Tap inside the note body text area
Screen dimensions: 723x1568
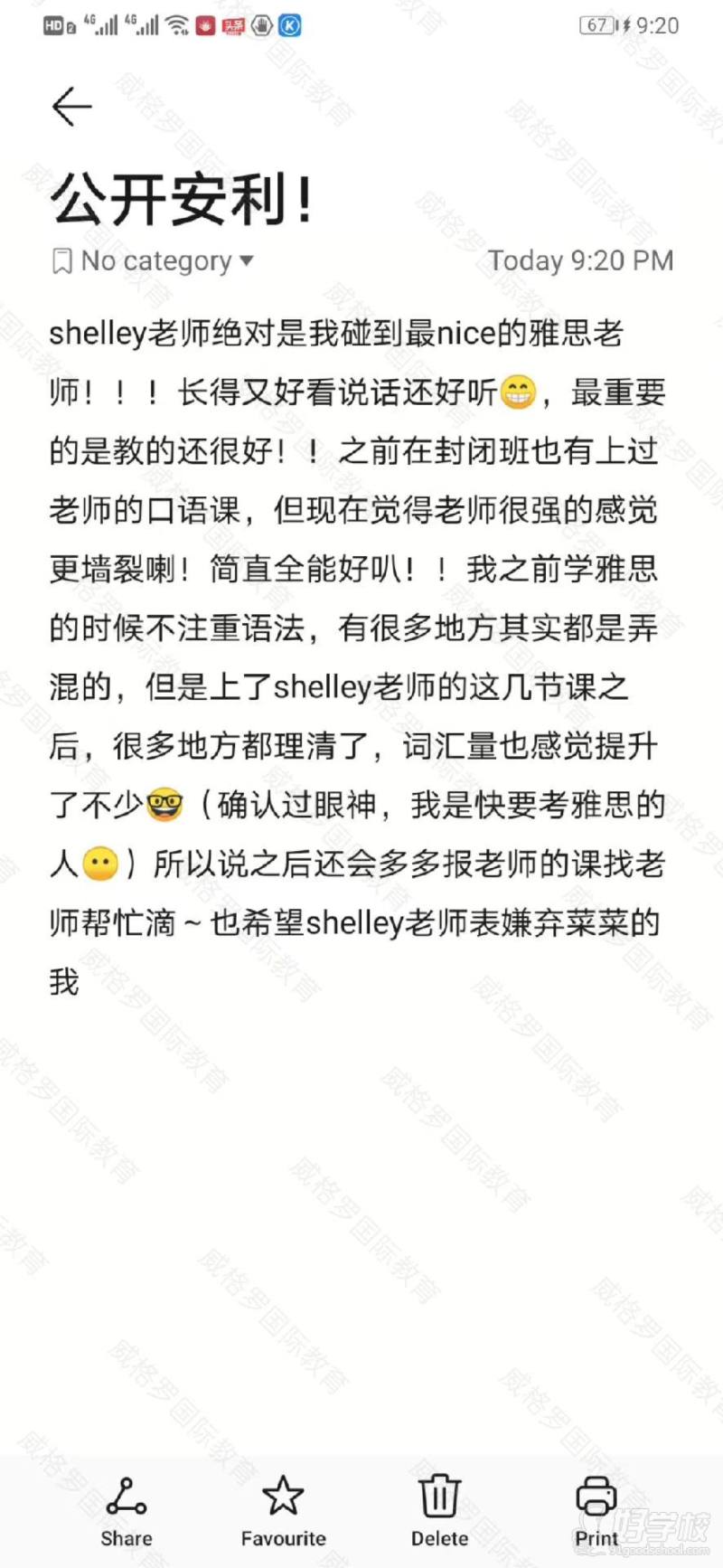[x=361, y=633]
